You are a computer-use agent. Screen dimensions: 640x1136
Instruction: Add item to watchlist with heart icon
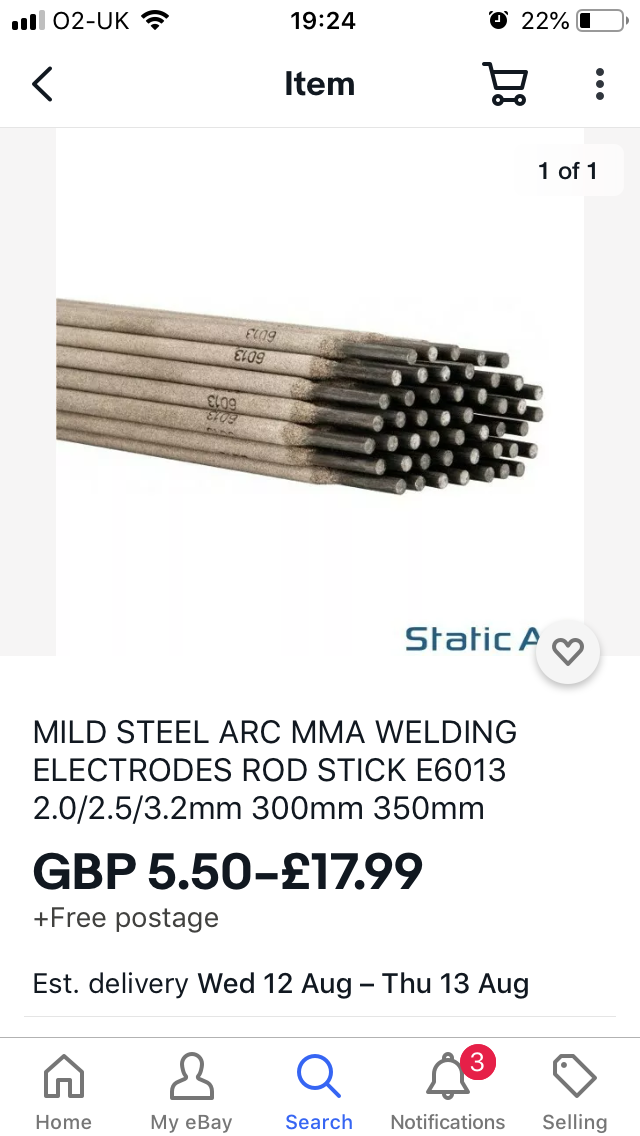click(568, 652)
